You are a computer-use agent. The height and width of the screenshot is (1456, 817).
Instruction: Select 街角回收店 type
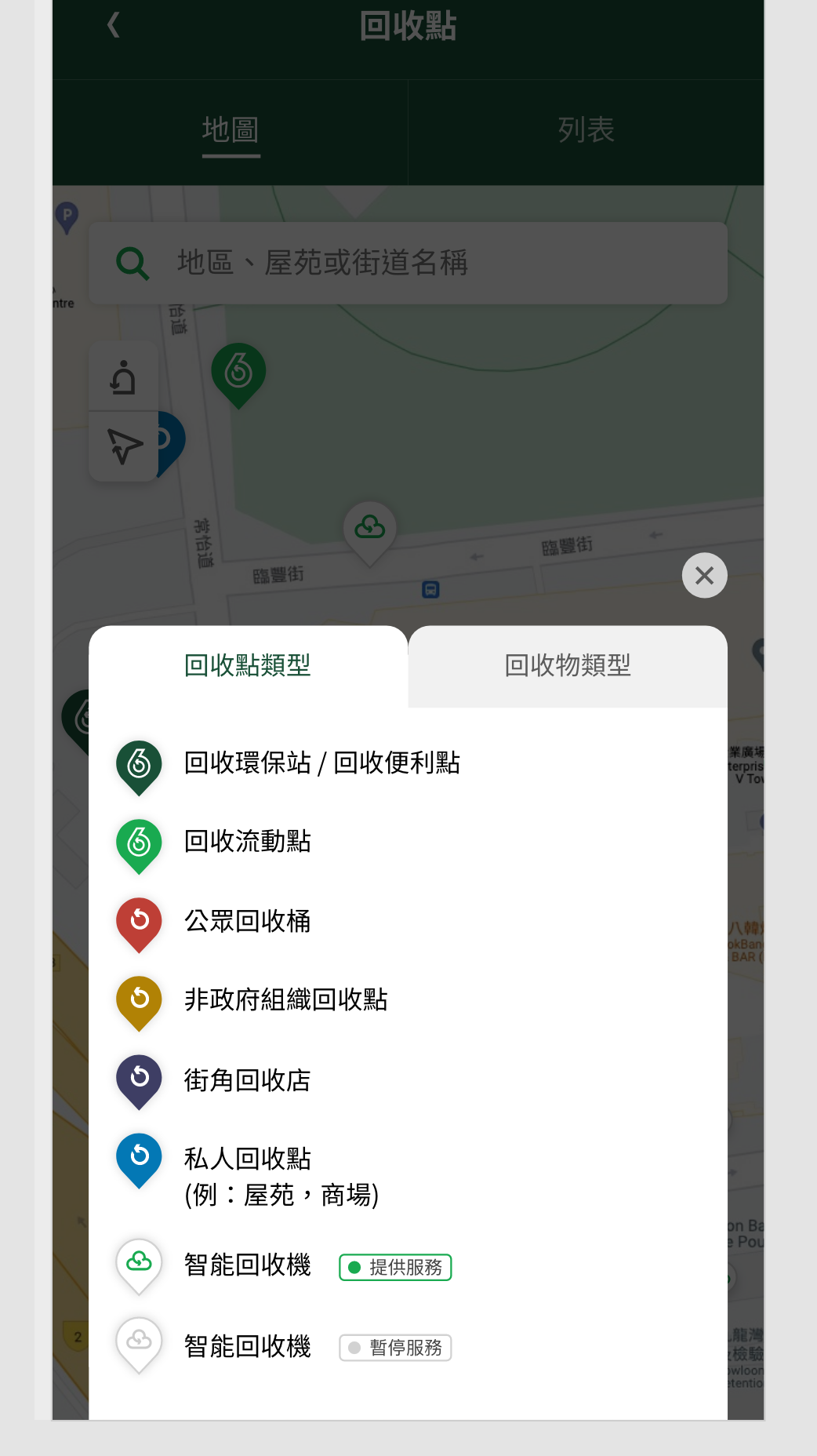pos(248,1080)
